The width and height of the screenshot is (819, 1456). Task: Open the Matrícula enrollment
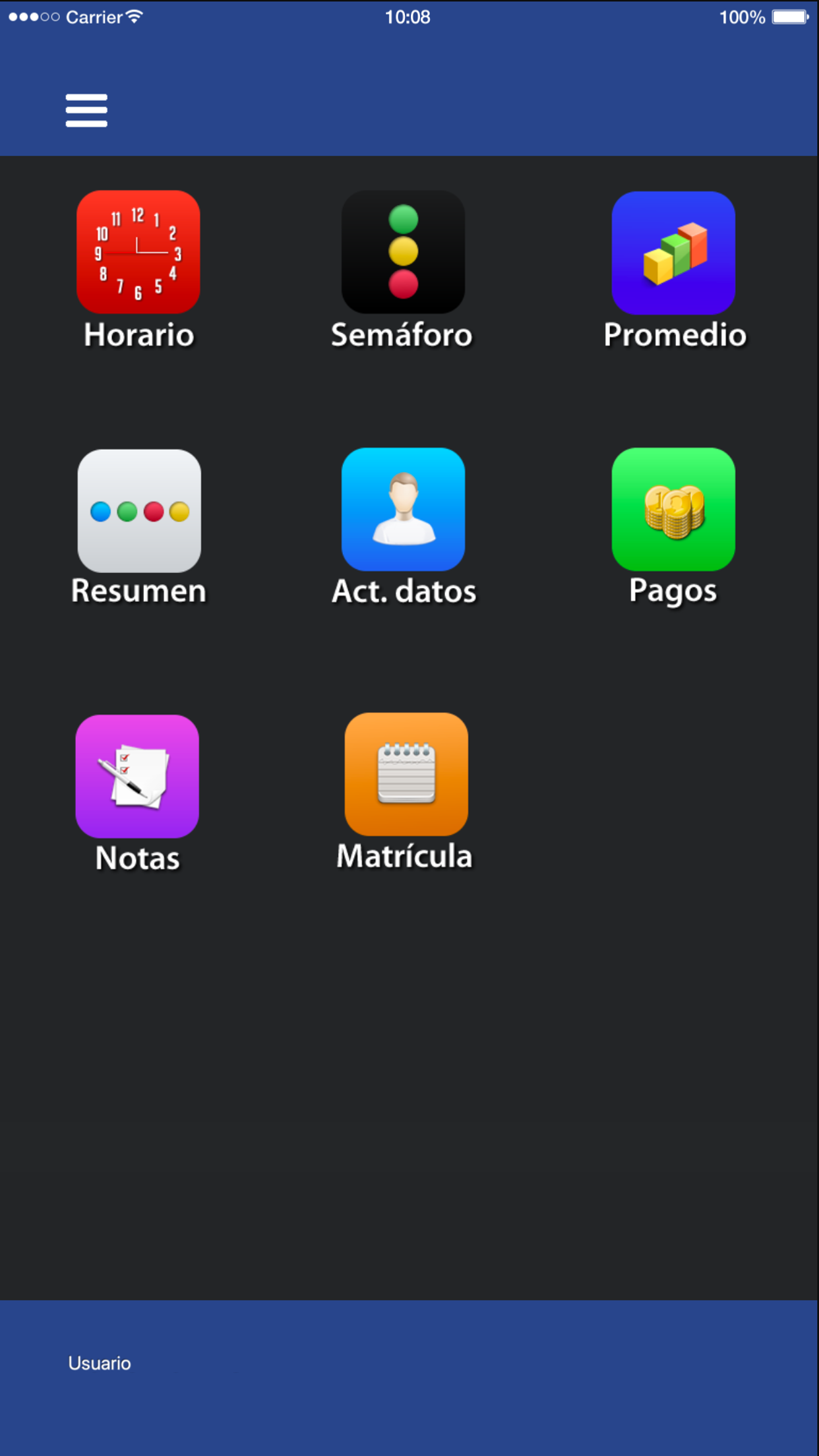coord(406,775)
